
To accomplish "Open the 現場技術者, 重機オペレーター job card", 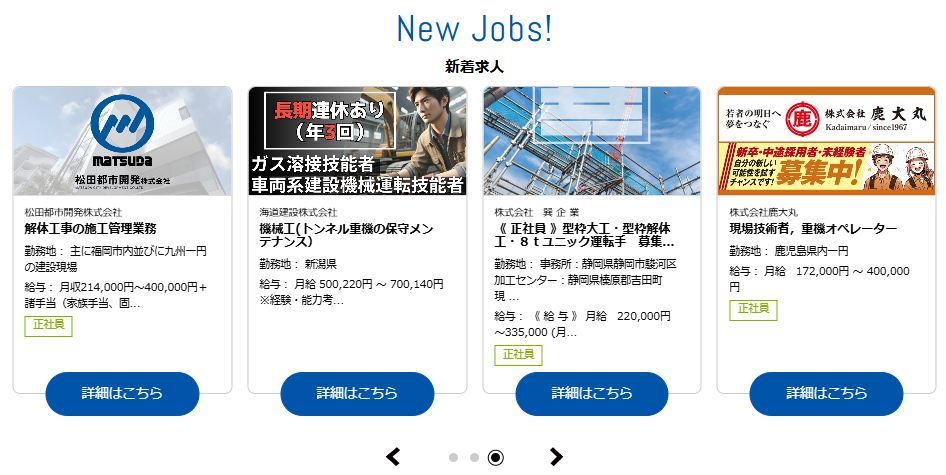I will 826,229.
